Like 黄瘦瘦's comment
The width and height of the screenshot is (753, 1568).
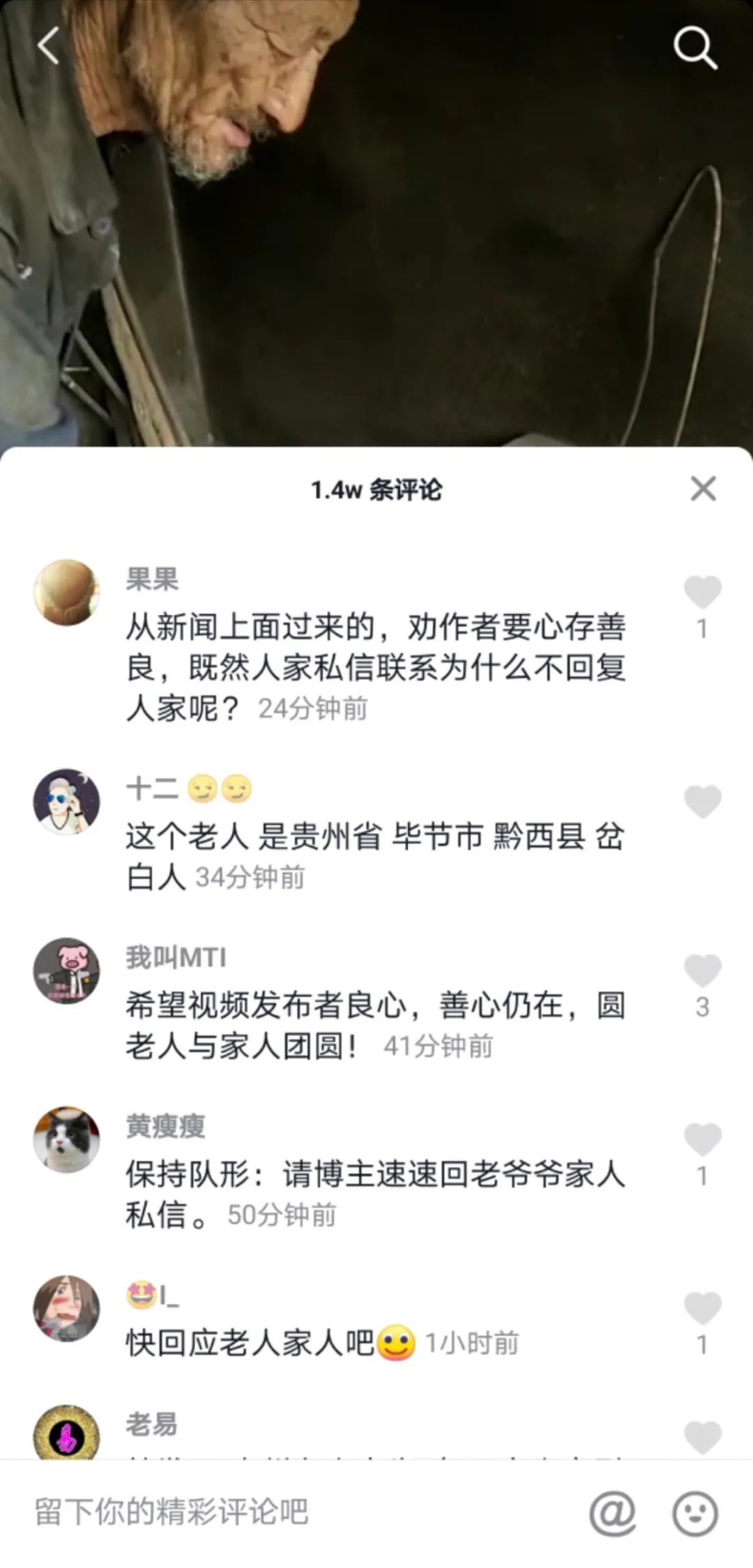pos(702,1139)
